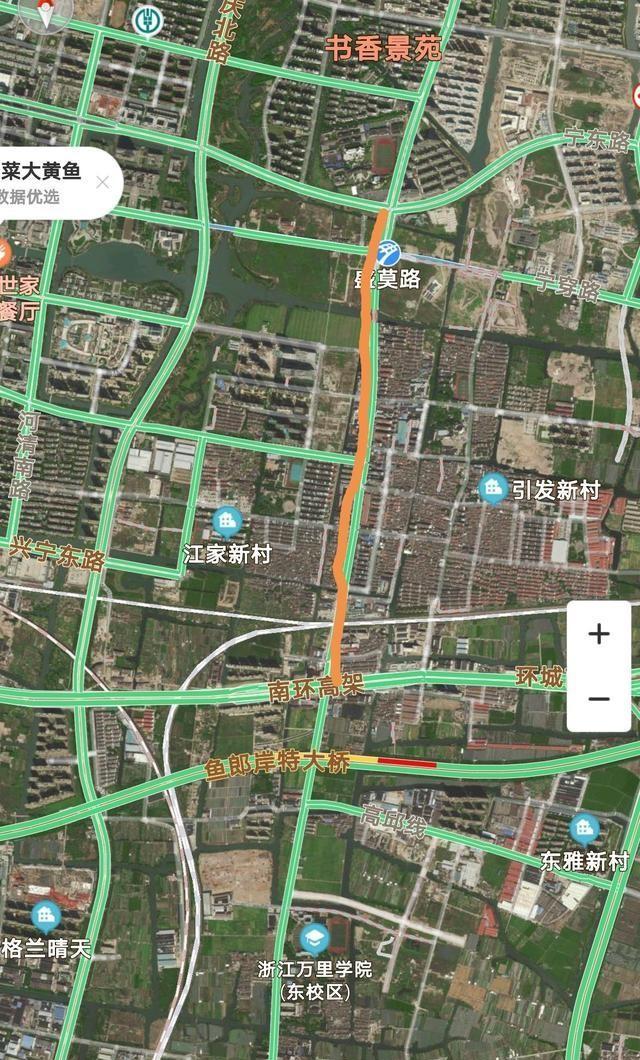Open the 引发新村 place marker

click(493, 489)
